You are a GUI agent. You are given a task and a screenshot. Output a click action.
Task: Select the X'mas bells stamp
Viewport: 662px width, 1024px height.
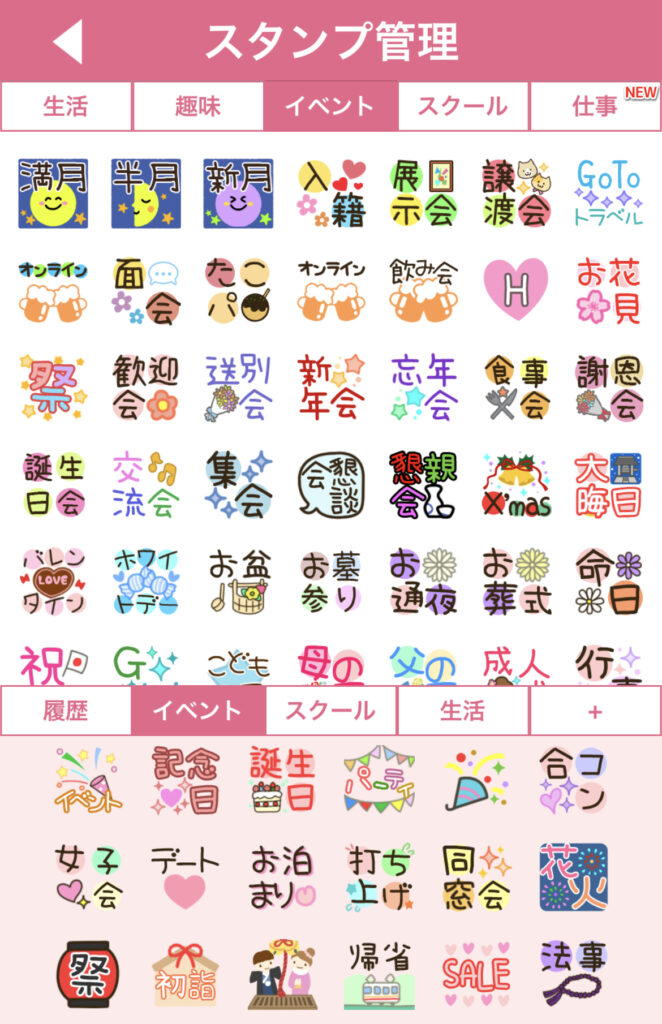point(516,484)
